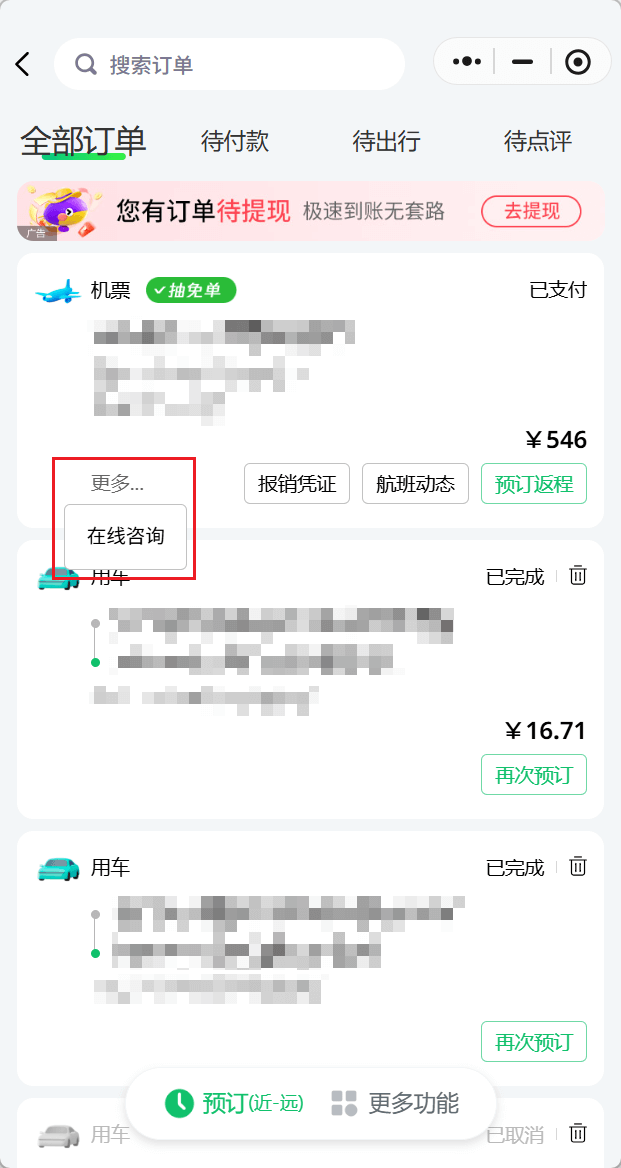Delete the cancelled car order

(578, 1133)
